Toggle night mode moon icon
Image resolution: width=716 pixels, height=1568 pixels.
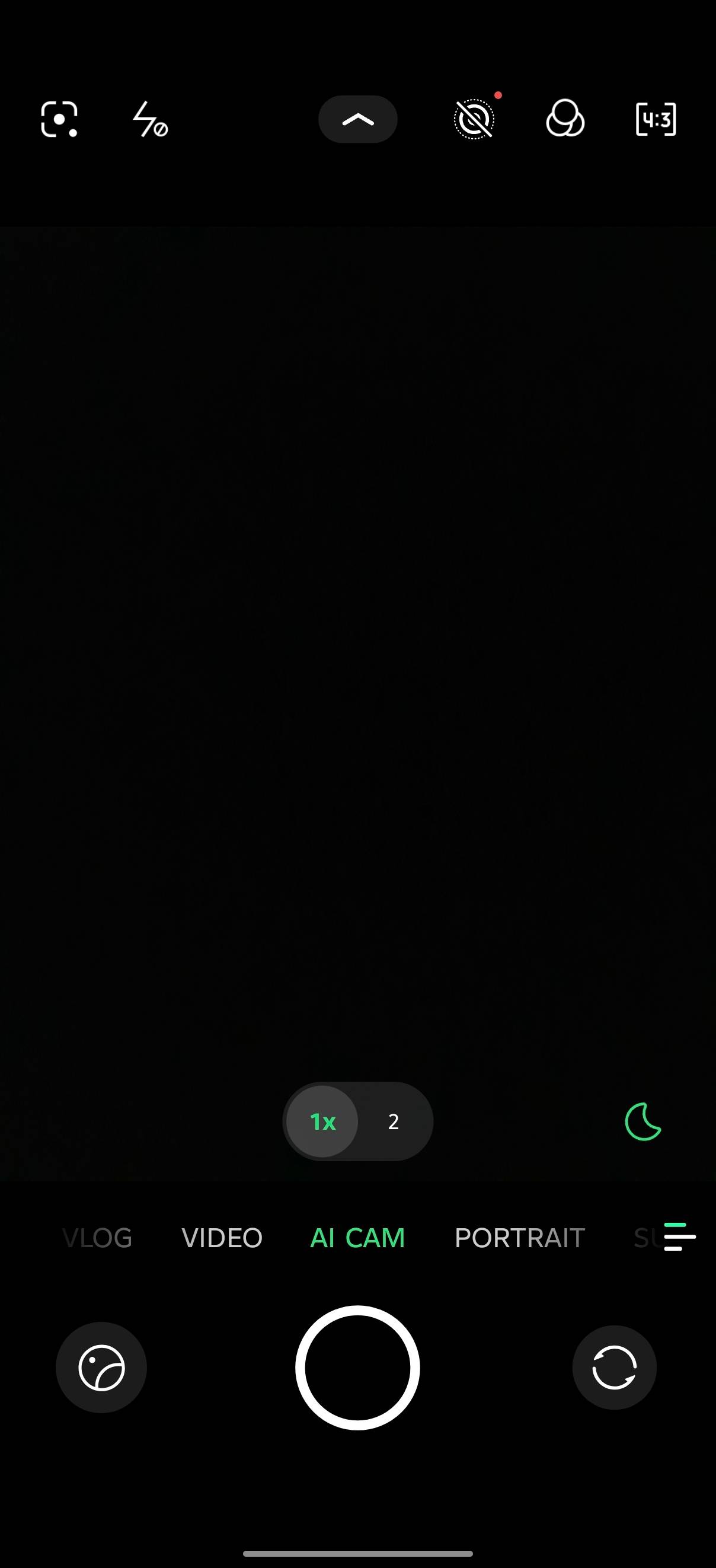[x=643, y=1121]
